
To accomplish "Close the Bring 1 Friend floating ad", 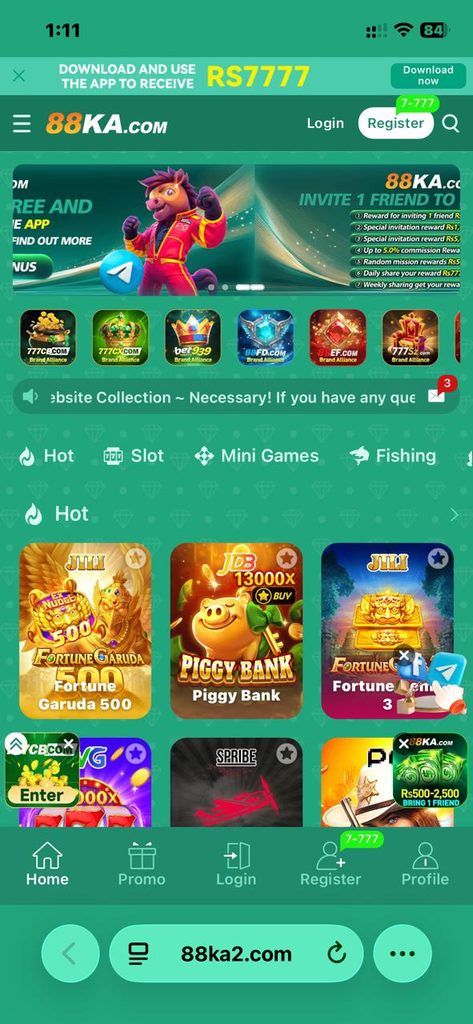I will 404,743.
